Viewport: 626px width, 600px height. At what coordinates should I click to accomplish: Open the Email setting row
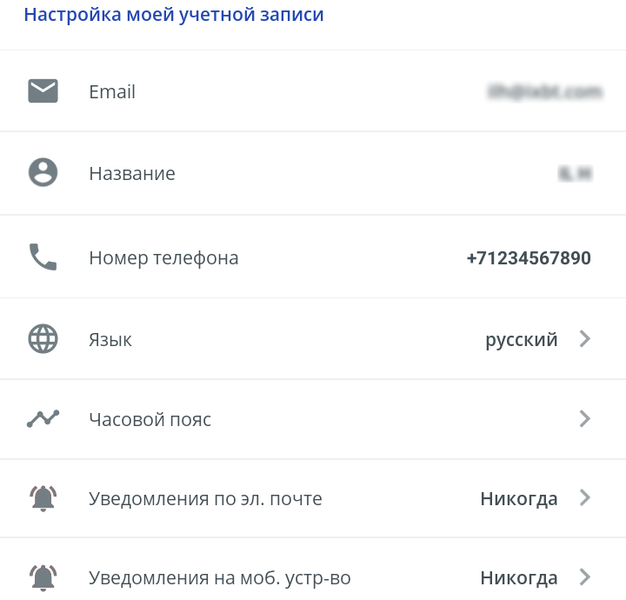point(312,92)
